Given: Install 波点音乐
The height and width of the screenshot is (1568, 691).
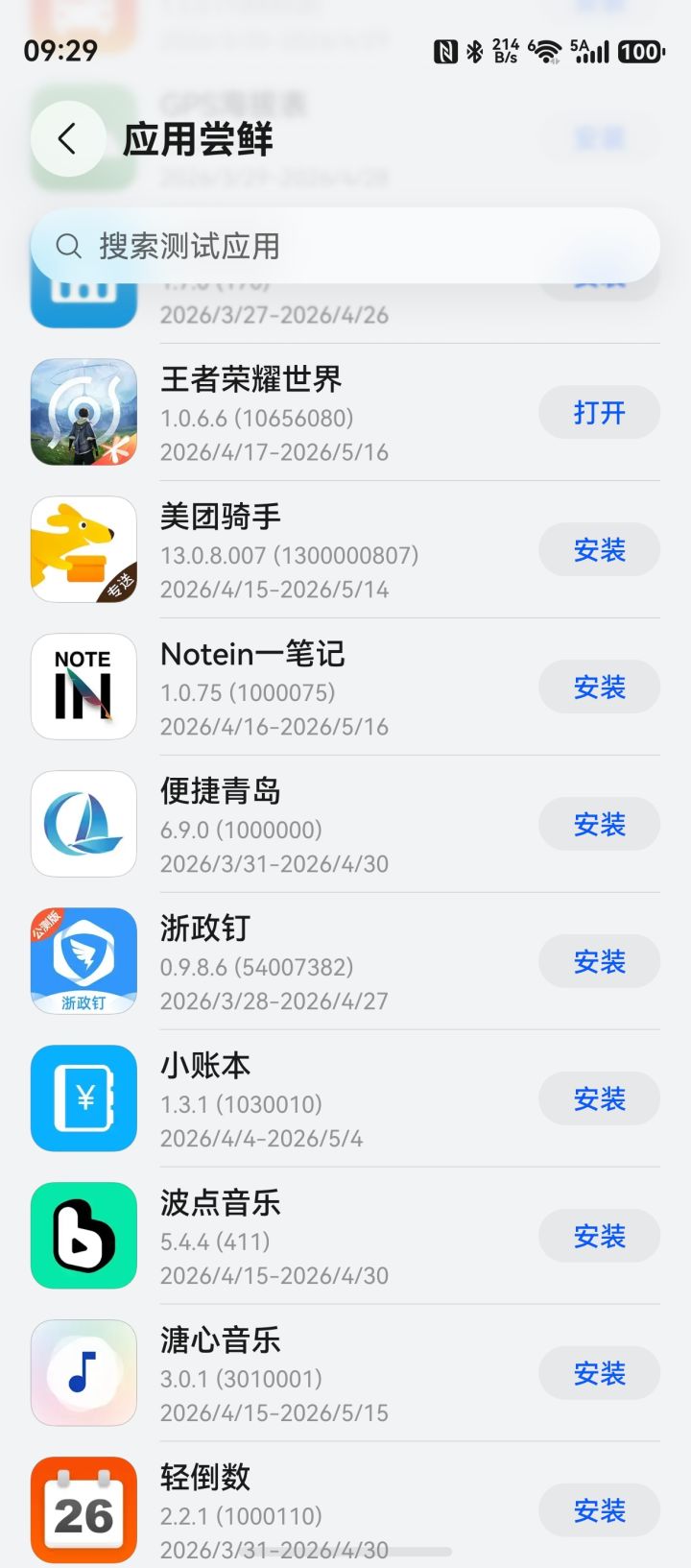Looking at the screenshot, I should [x=599, y=1237].
